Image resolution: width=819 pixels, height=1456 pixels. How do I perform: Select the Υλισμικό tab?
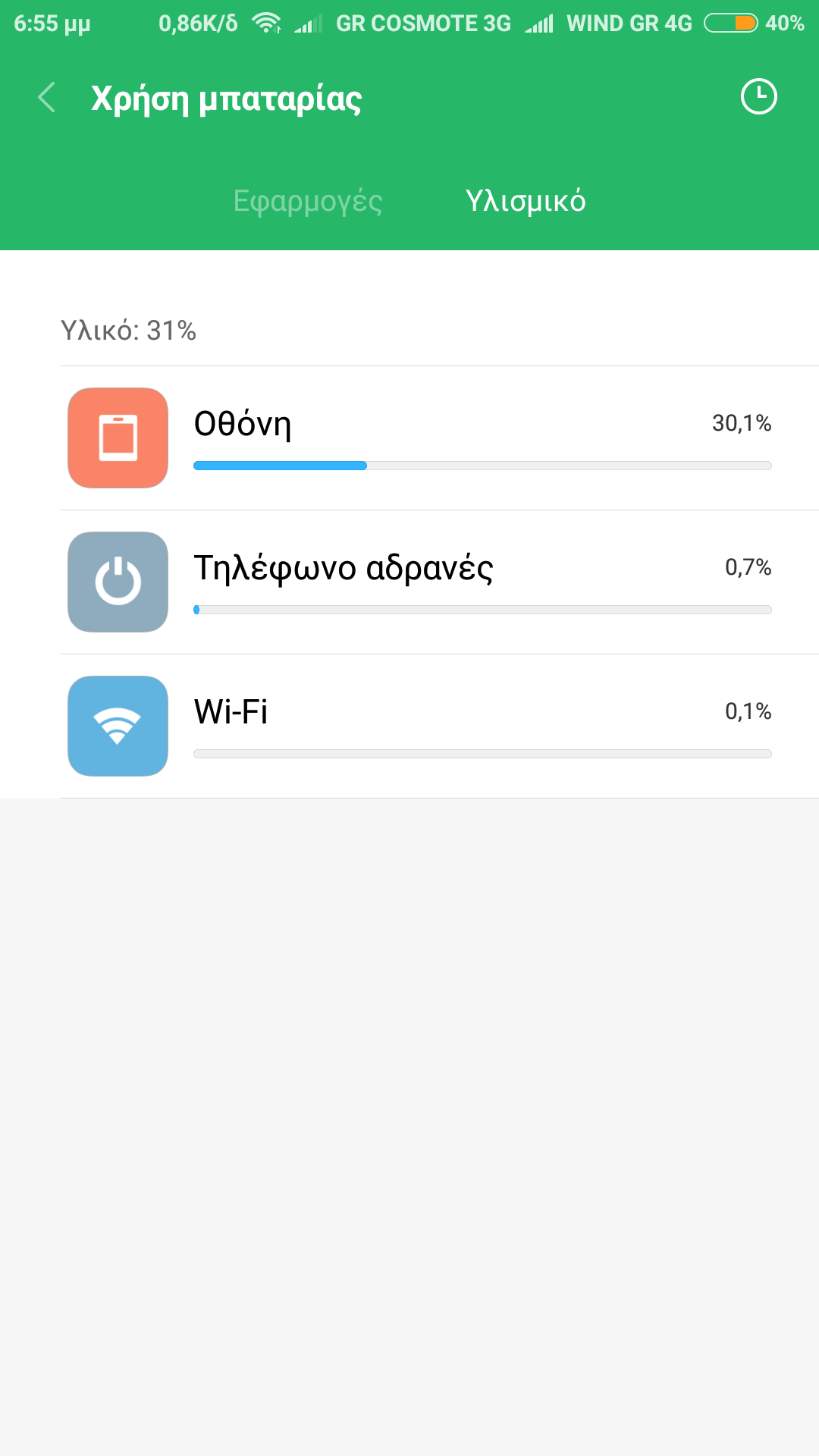click(x=525, y=201)
